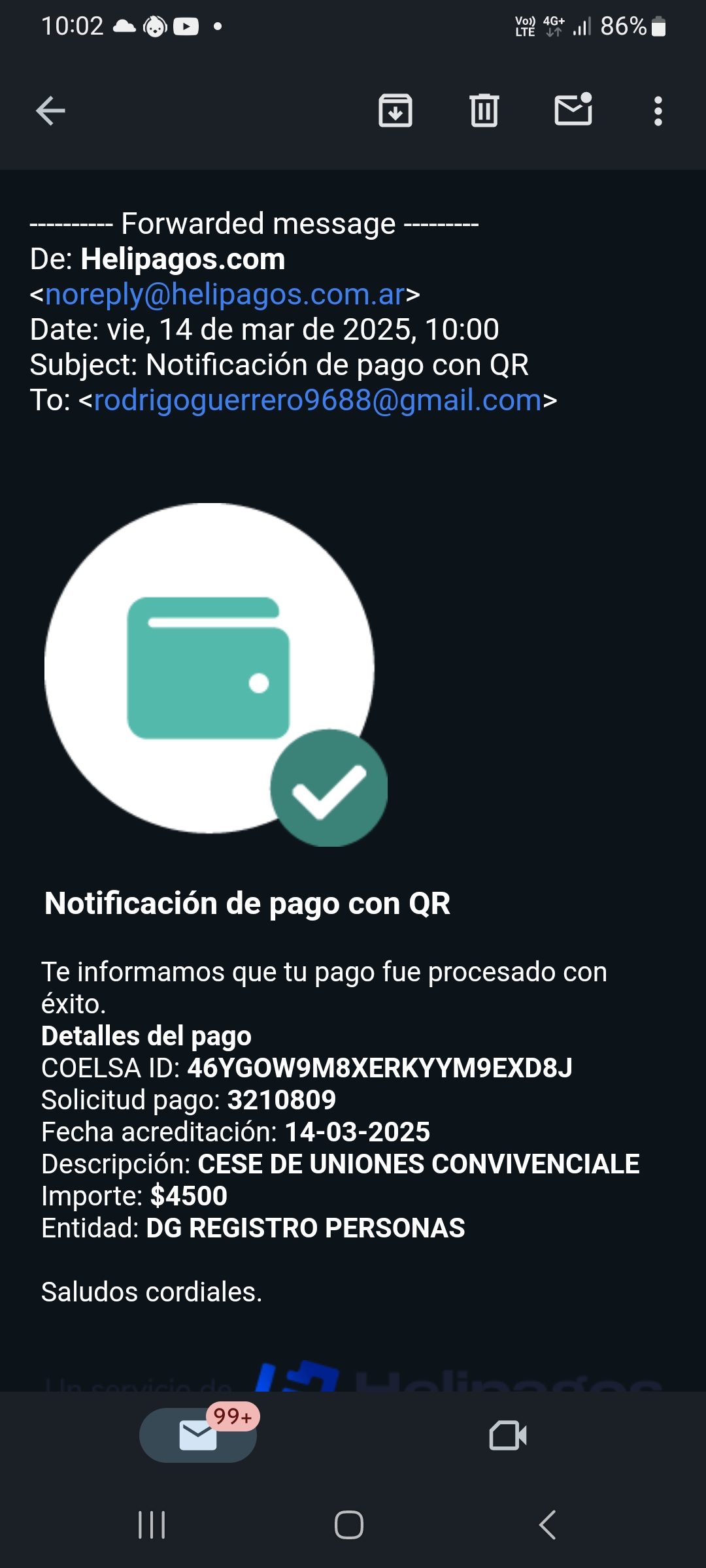This screenshot has width=706, height=1568.
Task: Open recent apps from the navigation bar
Action: coord(152,1525)
